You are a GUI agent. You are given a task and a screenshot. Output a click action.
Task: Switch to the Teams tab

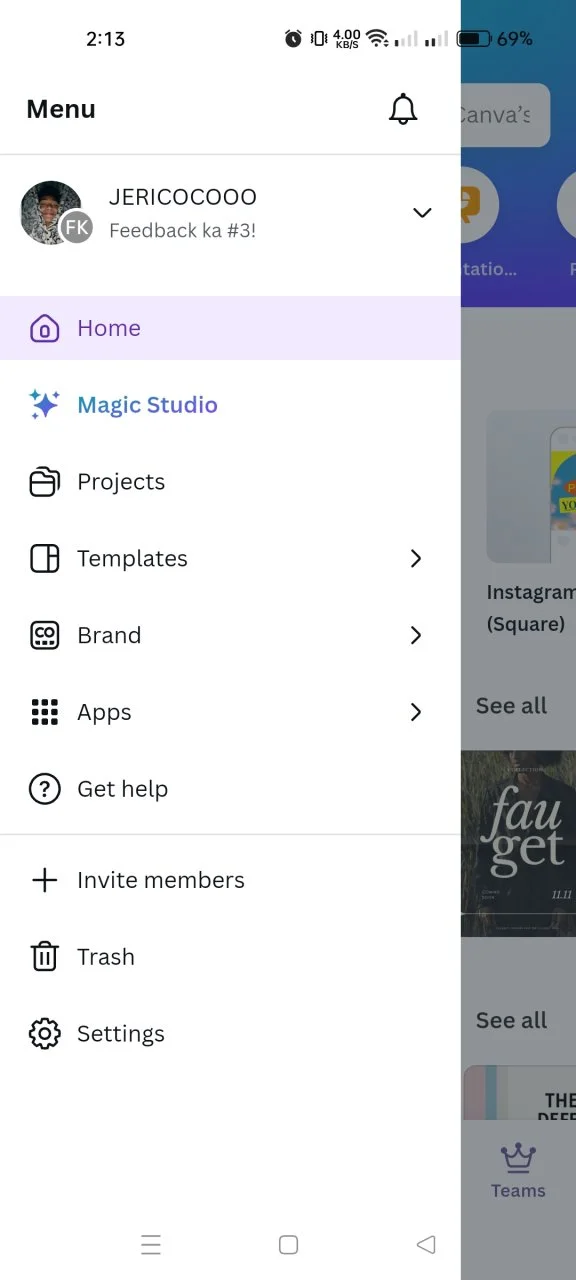[518, 1170]
